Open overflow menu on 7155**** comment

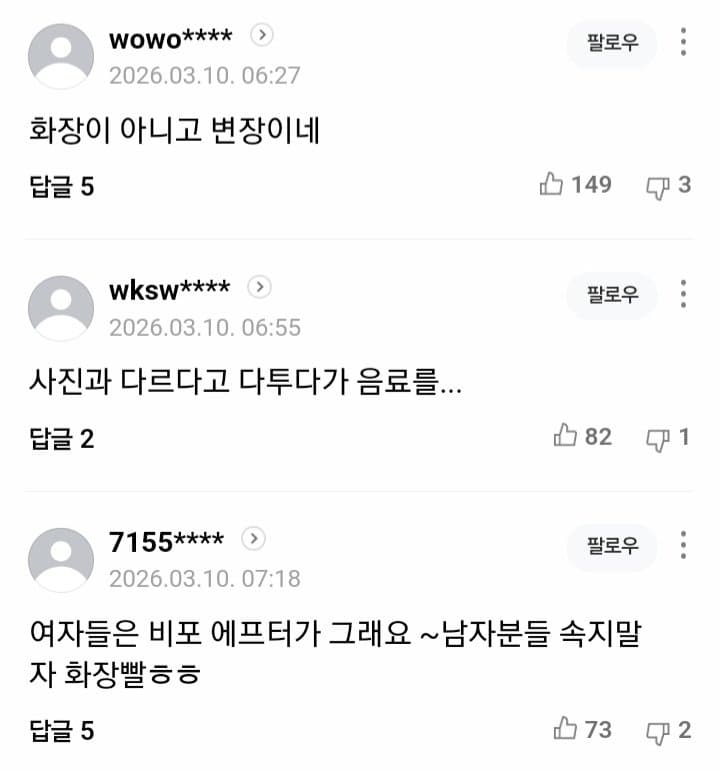tap(683, 545)
